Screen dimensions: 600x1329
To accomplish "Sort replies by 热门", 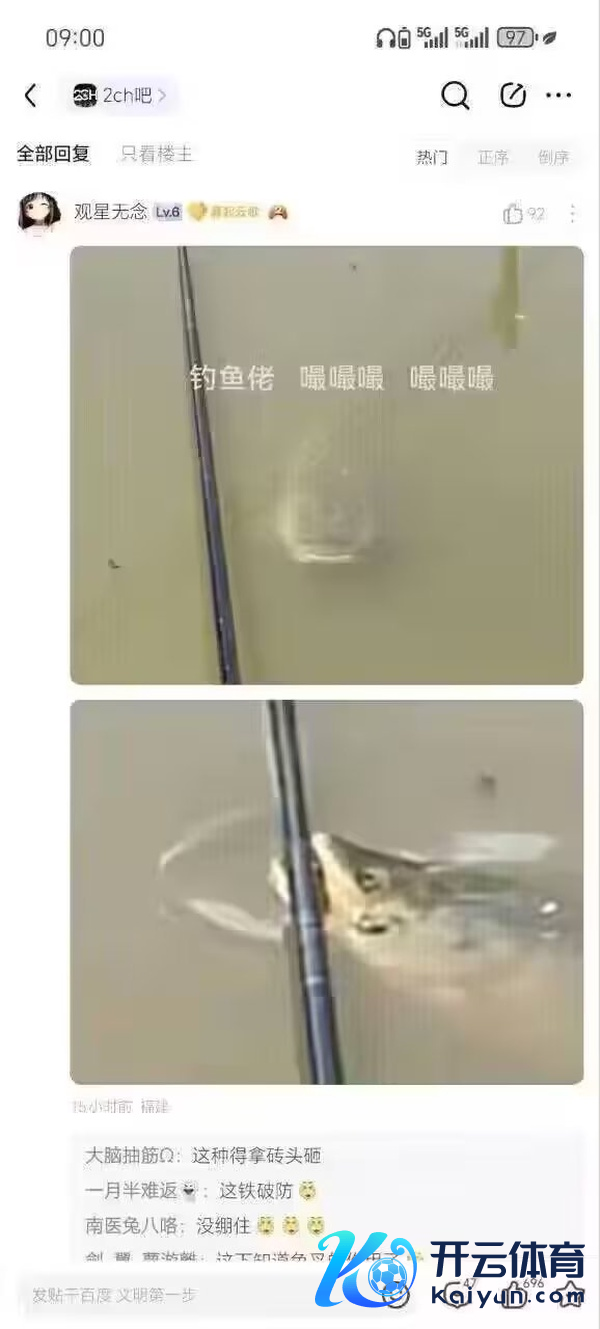I will click(432, 157).
